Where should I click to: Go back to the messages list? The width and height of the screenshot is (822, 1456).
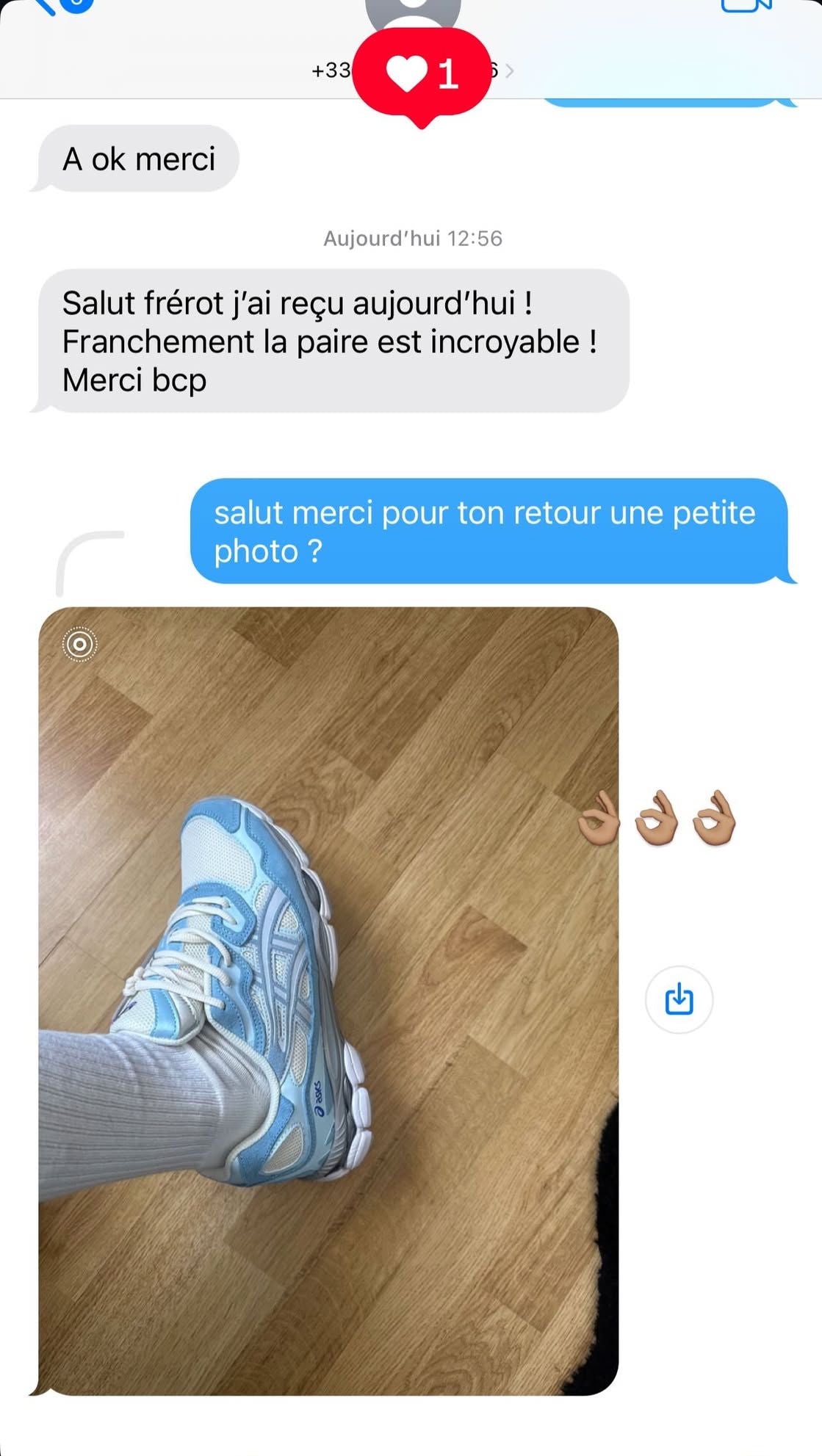[51, 6]
